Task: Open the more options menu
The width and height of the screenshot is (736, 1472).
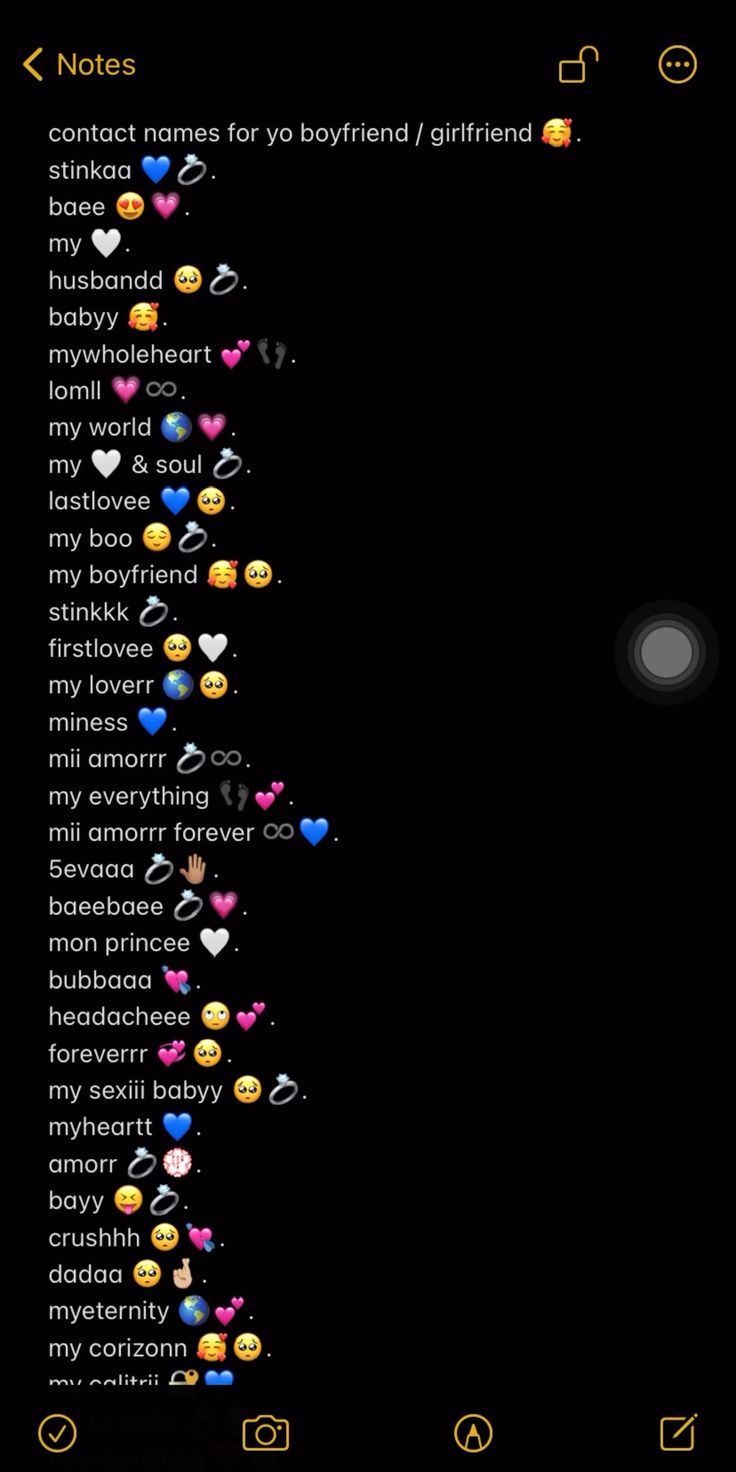Action: pos(677,65)
